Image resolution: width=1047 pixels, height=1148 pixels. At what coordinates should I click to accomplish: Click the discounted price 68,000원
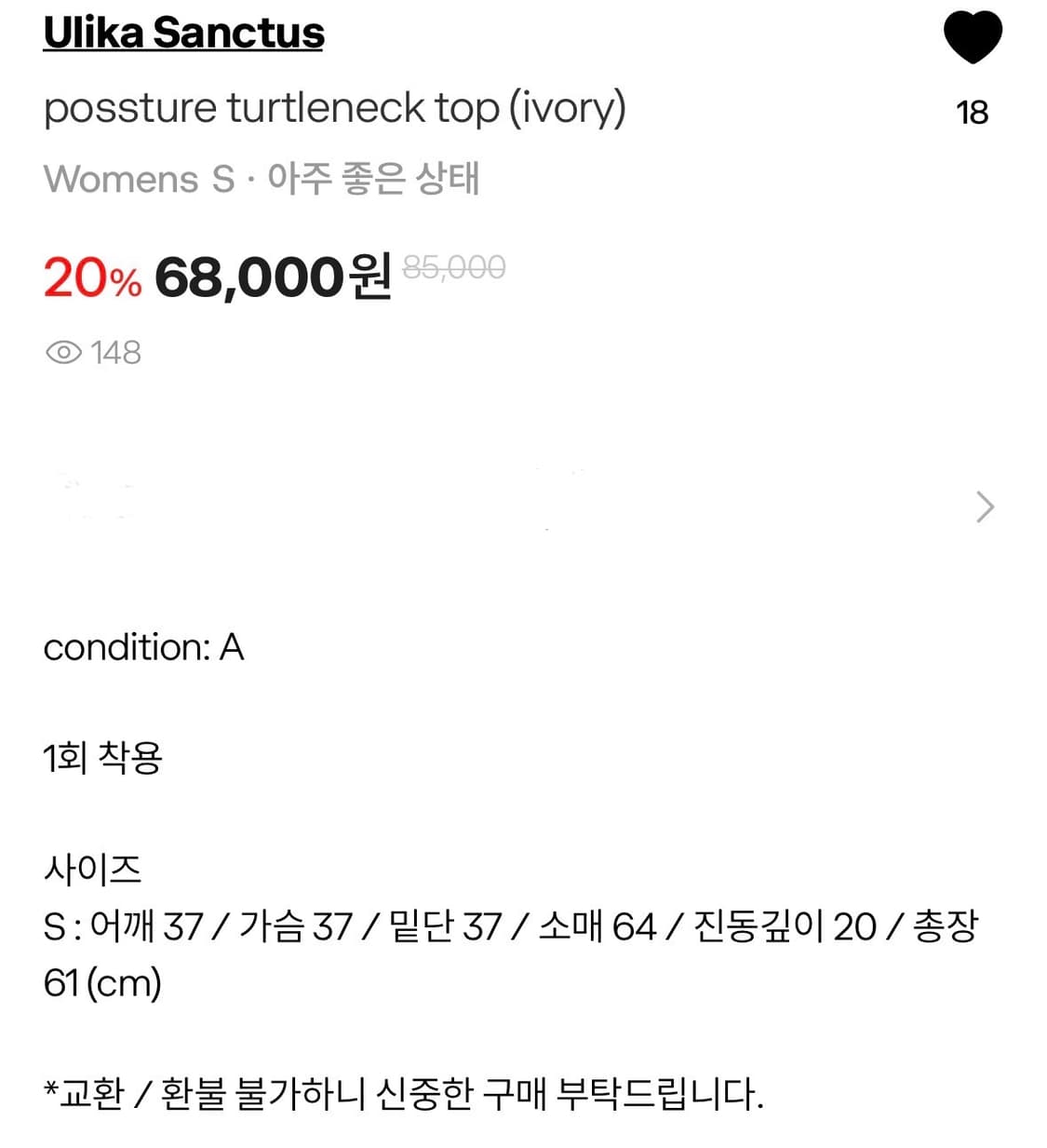(x=275, y=277)
